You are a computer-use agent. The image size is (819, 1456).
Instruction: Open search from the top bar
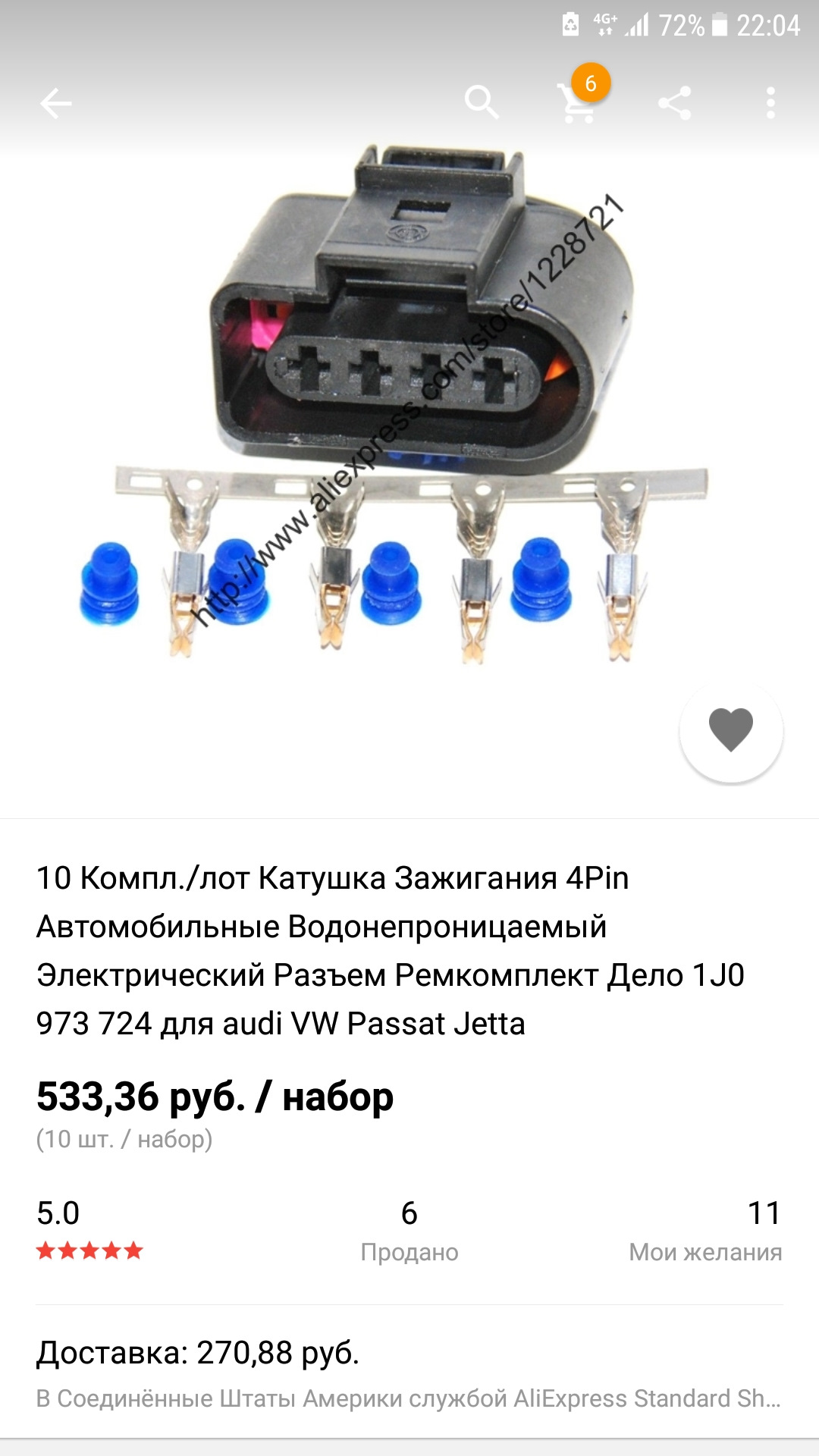482,102
